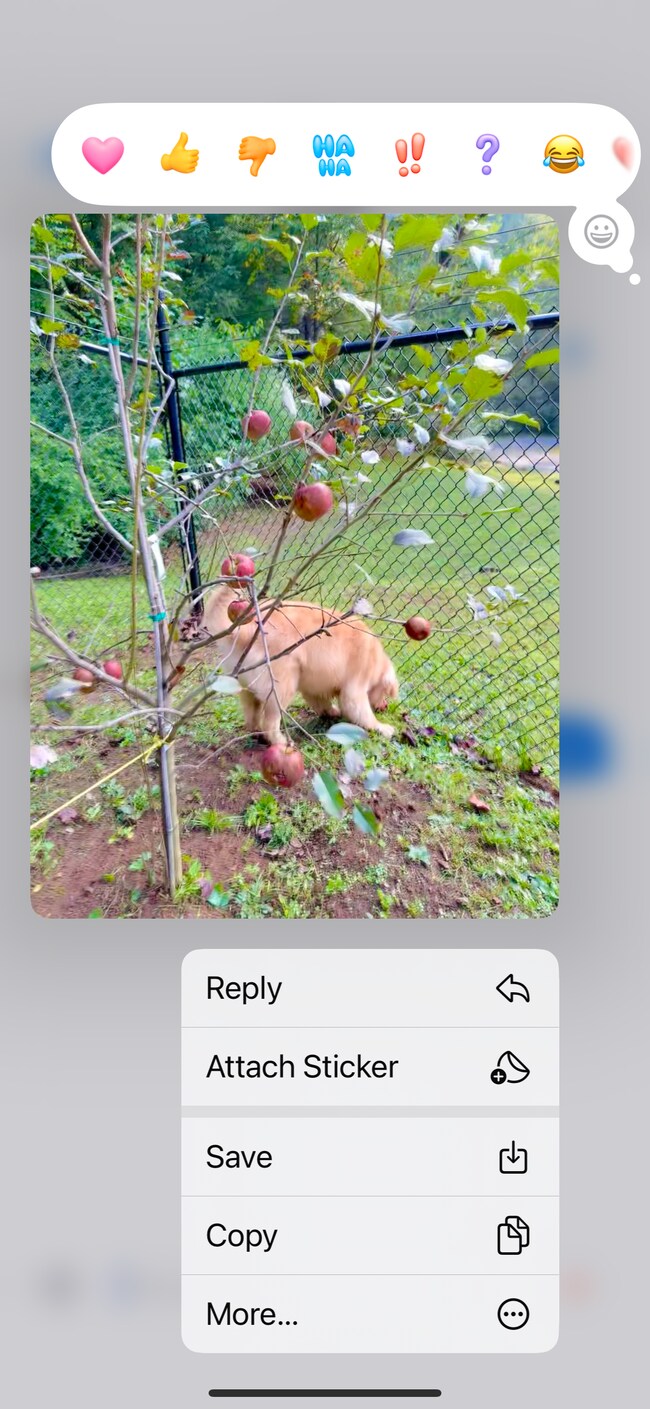This screenshot has height=1409, width=650.
Task: Open the dog and apple tree photo
Action: click(x=294, y=565)
